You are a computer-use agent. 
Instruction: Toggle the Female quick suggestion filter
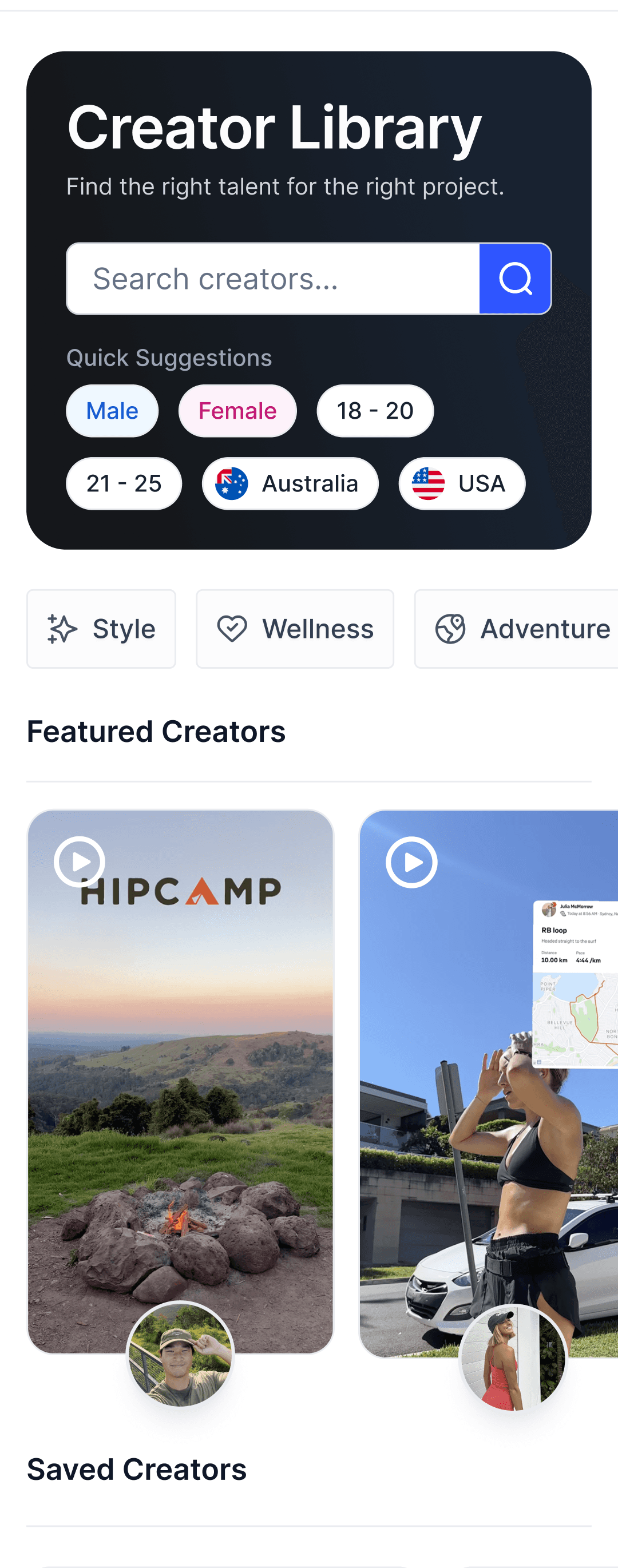pyautogui.click(x=237, y=410)
